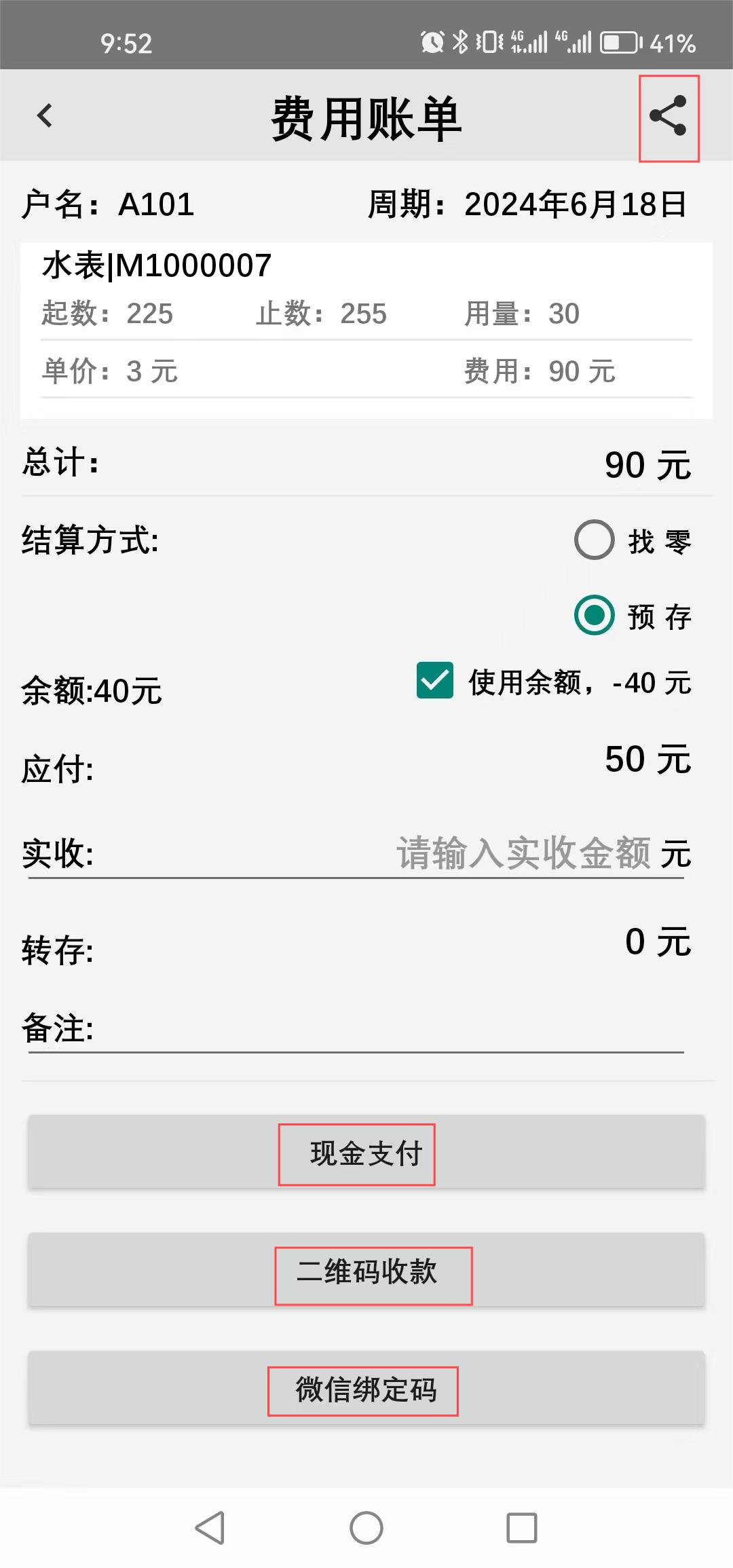Screen dimensions: 733x1568
Task: Uncheck the 使用余额 checkbox
Action: click(435, 680)
